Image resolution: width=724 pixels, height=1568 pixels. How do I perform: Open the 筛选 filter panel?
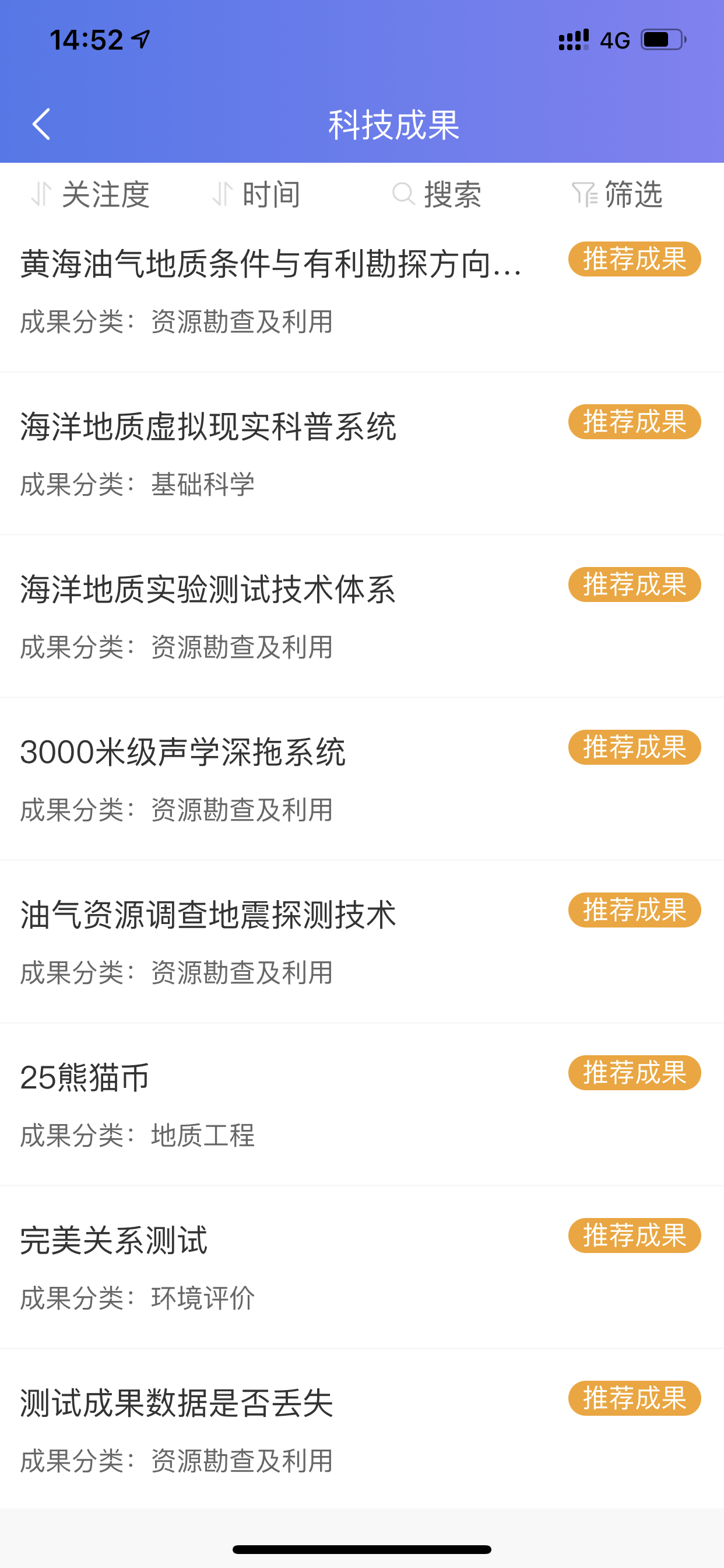[x=617, y=195]
